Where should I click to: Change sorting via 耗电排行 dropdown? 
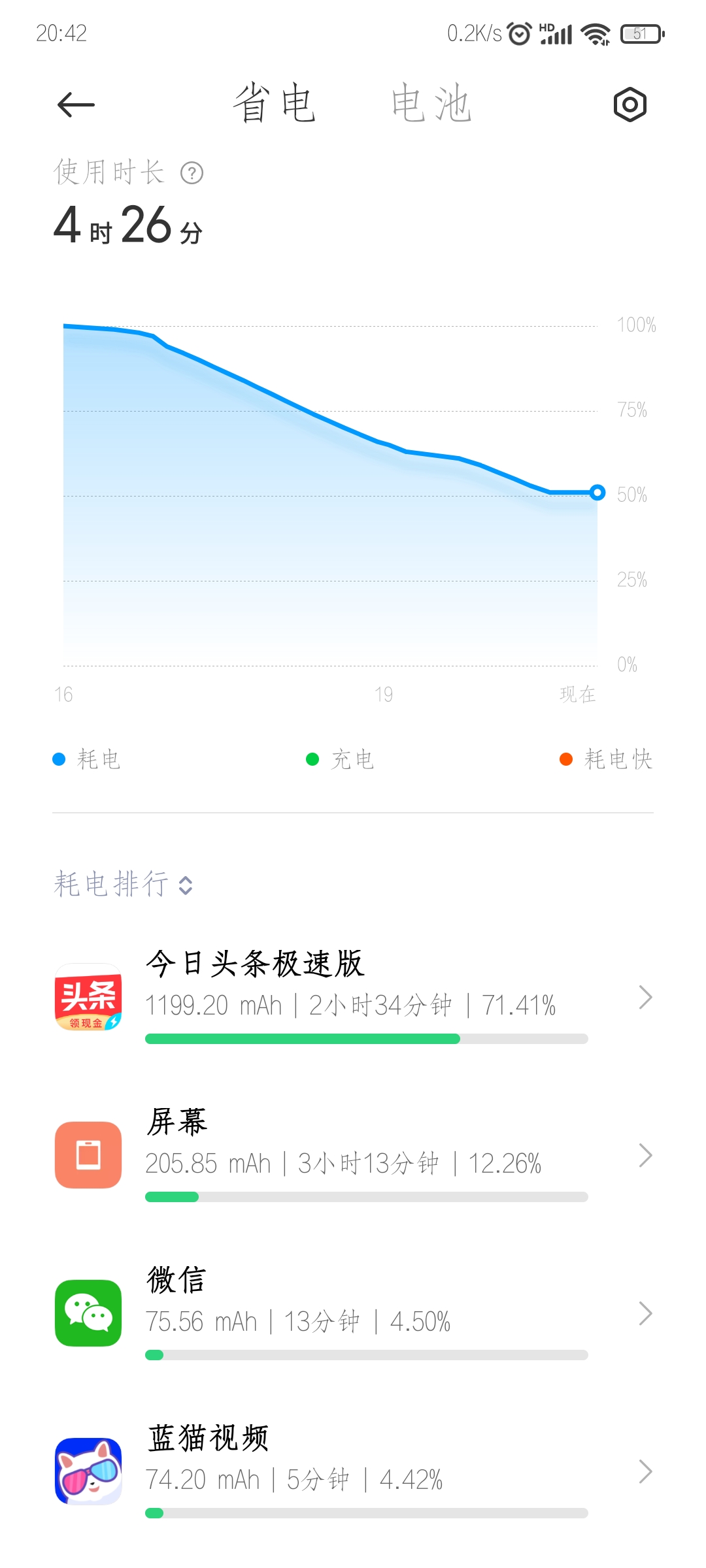point(123,884)
